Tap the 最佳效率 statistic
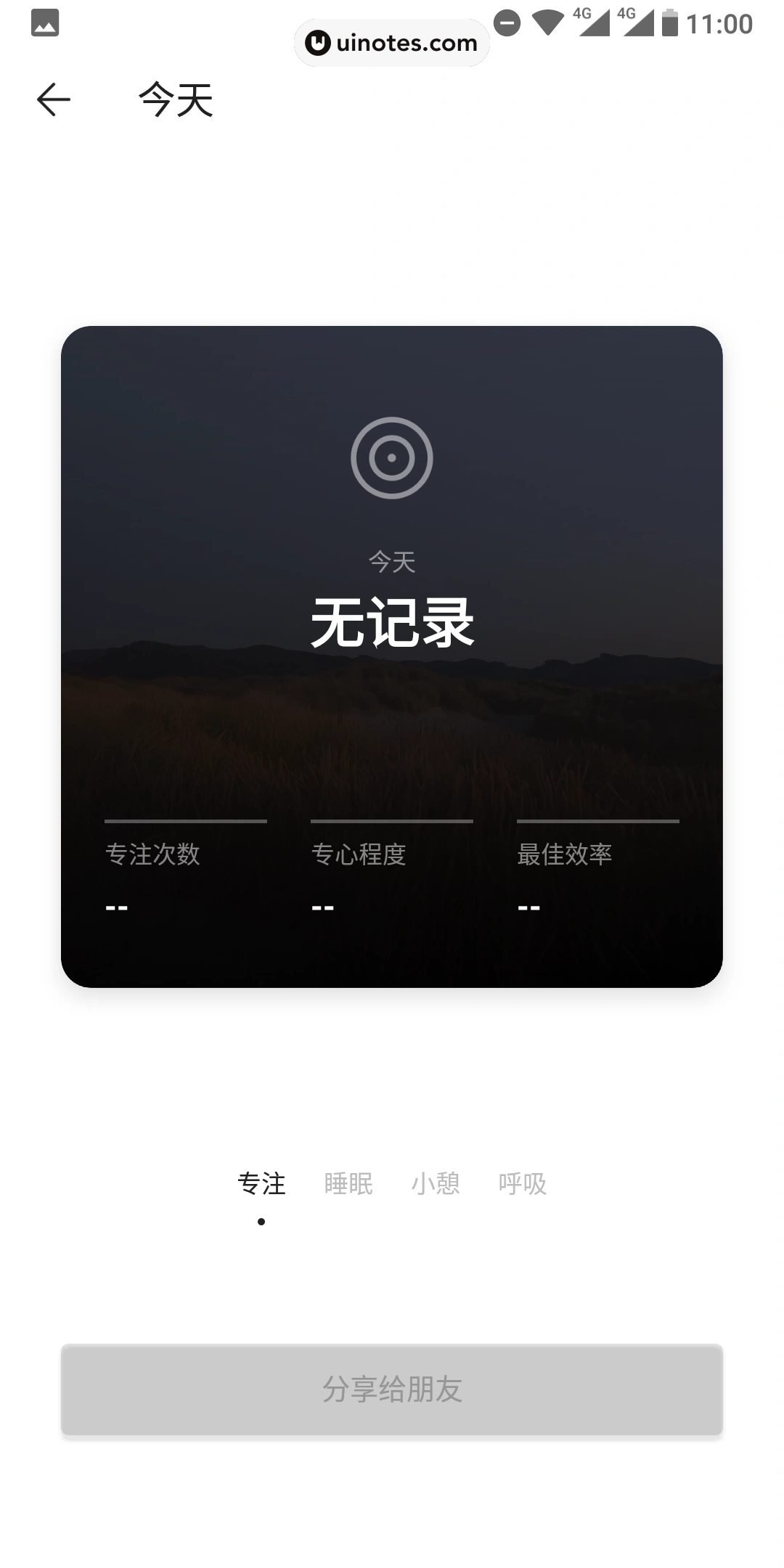The height and width of the screenshot is (1568, 784). [x=565, y=854]
